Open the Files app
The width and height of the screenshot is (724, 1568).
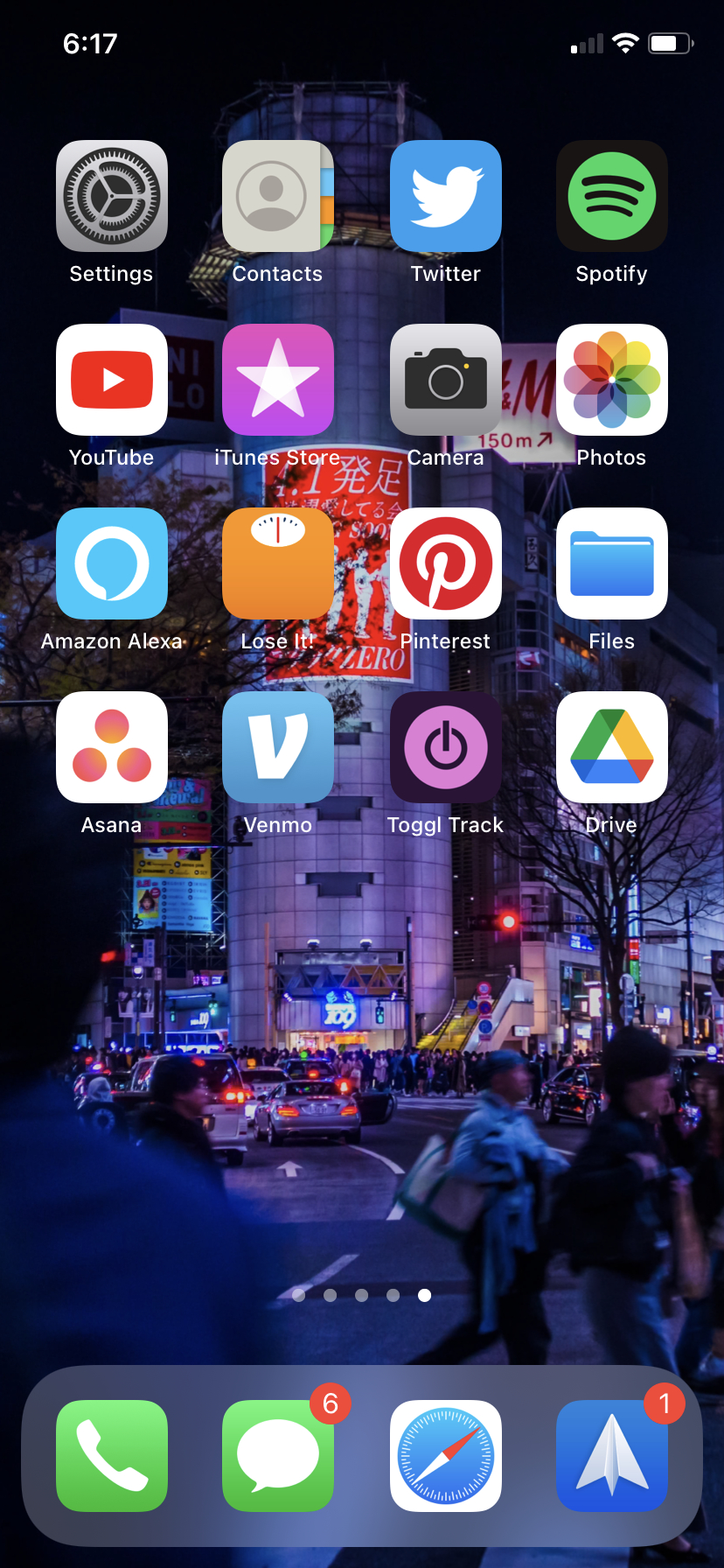(x=612, y=563)
